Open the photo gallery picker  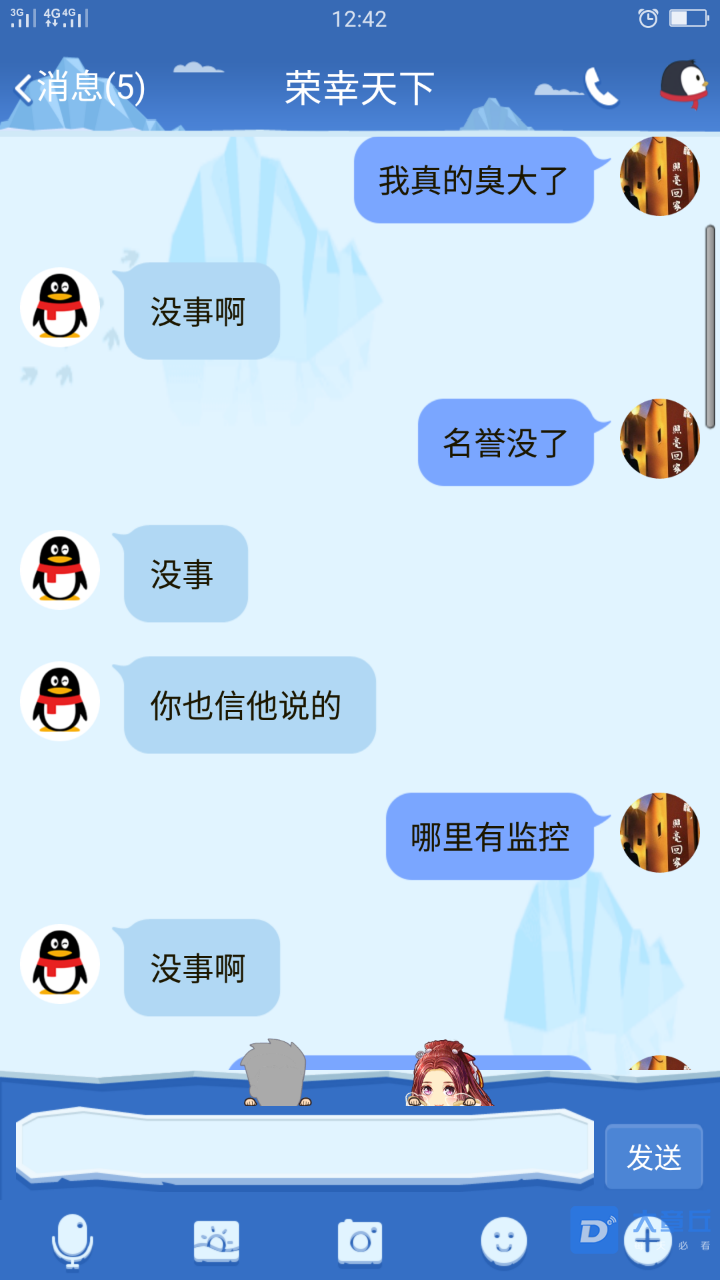pos(216,1241)
